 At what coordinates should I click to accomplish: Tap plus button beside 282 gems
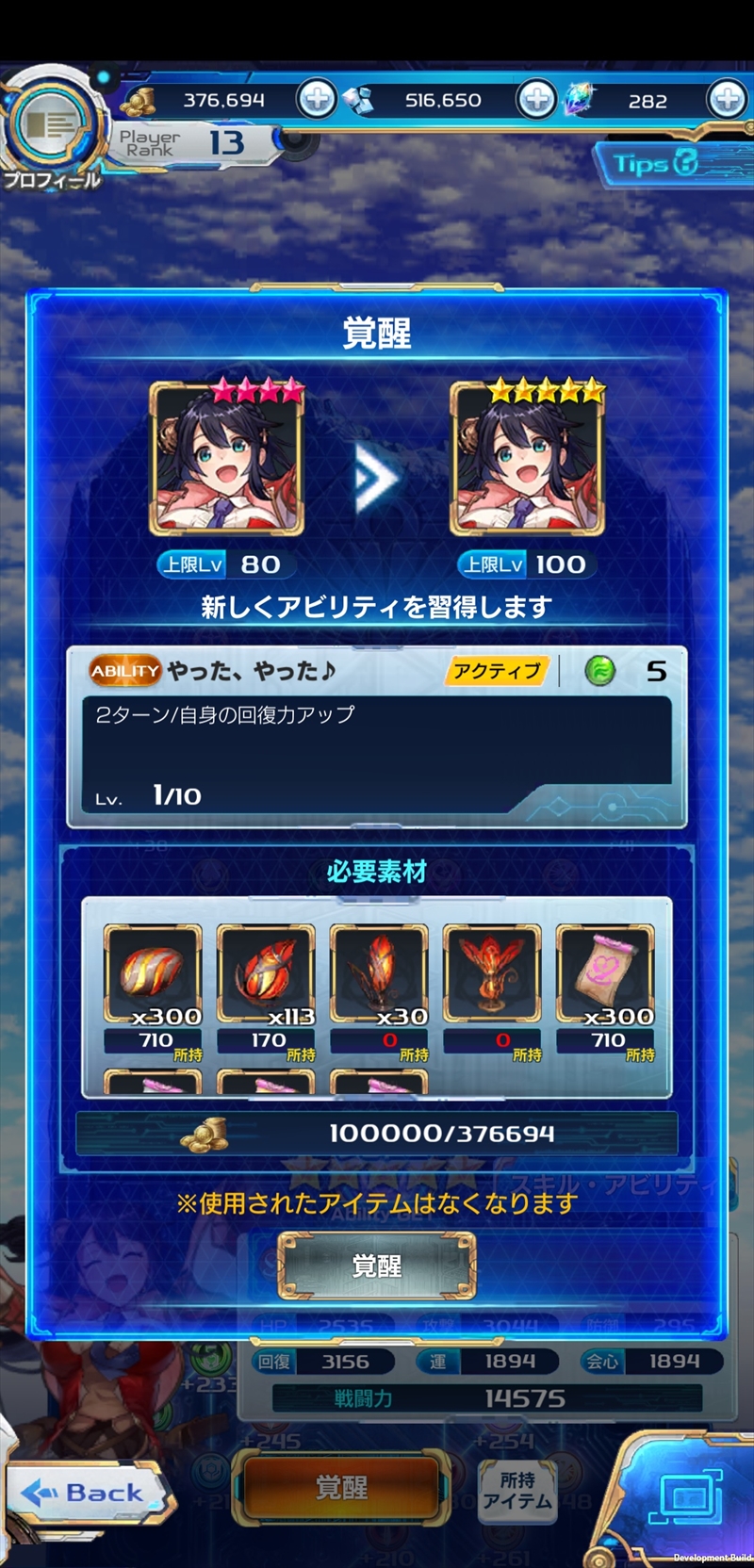pos(727,99)
